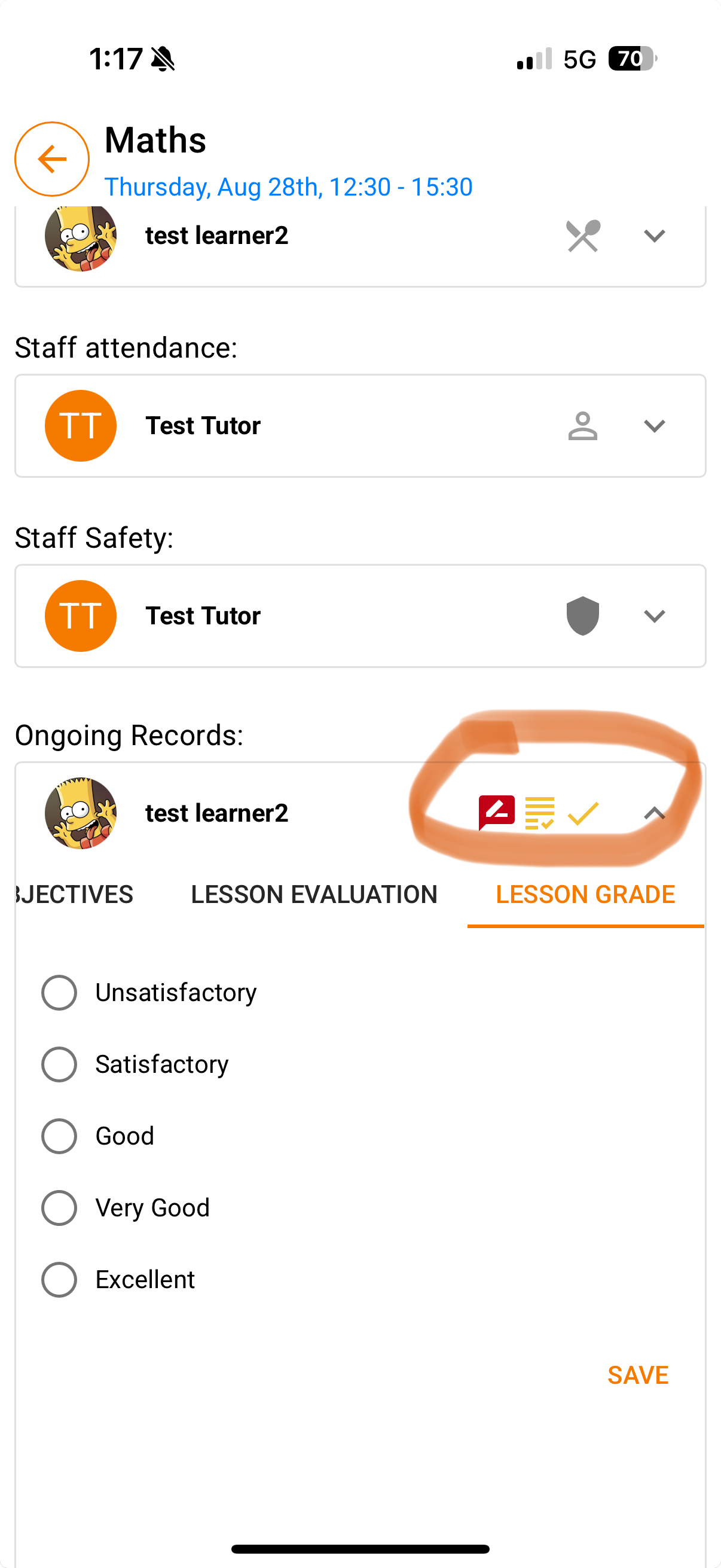
Task: Go back using the orange arrow
Action: 52,159
